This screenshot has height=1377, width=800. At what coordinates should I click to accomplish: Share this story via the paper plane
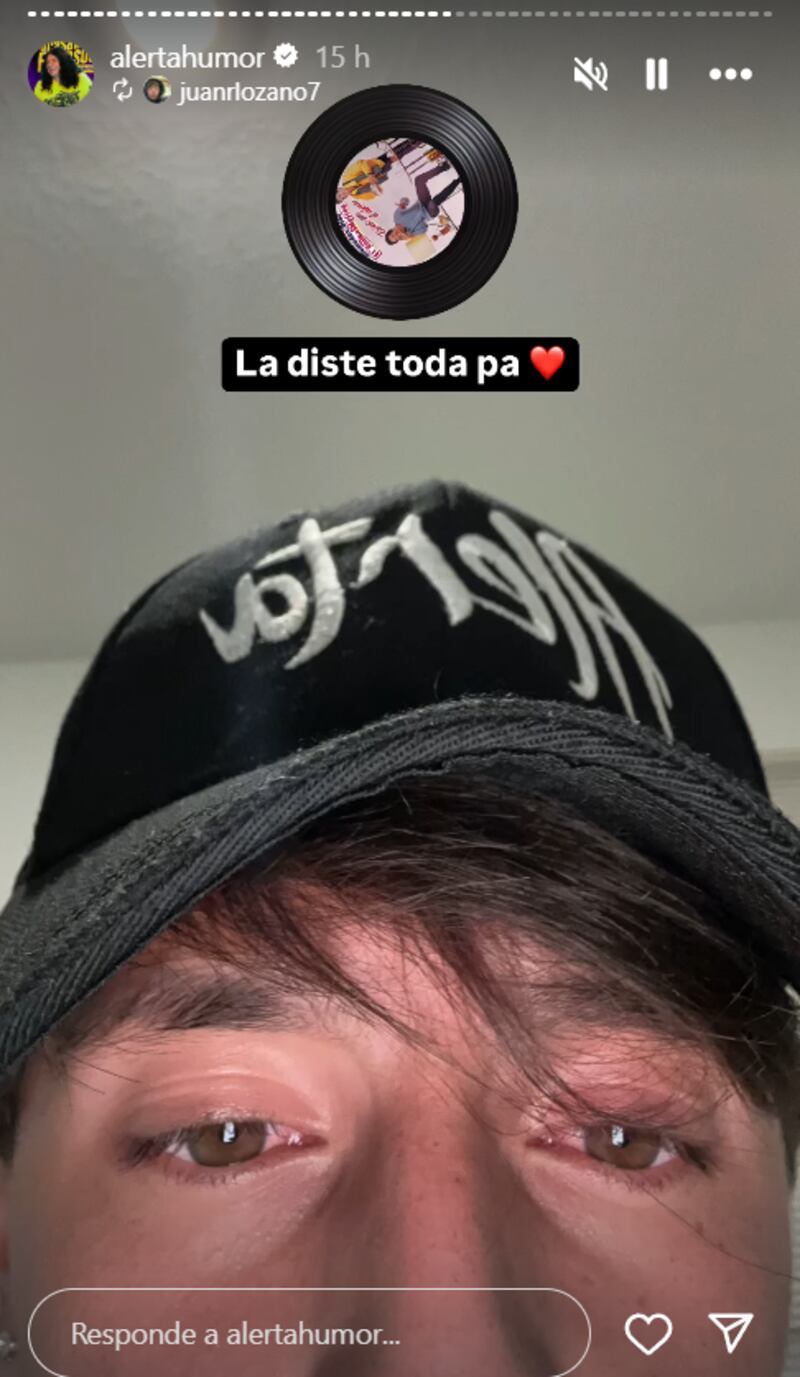pyautogui.click(x=730, y=1333)
